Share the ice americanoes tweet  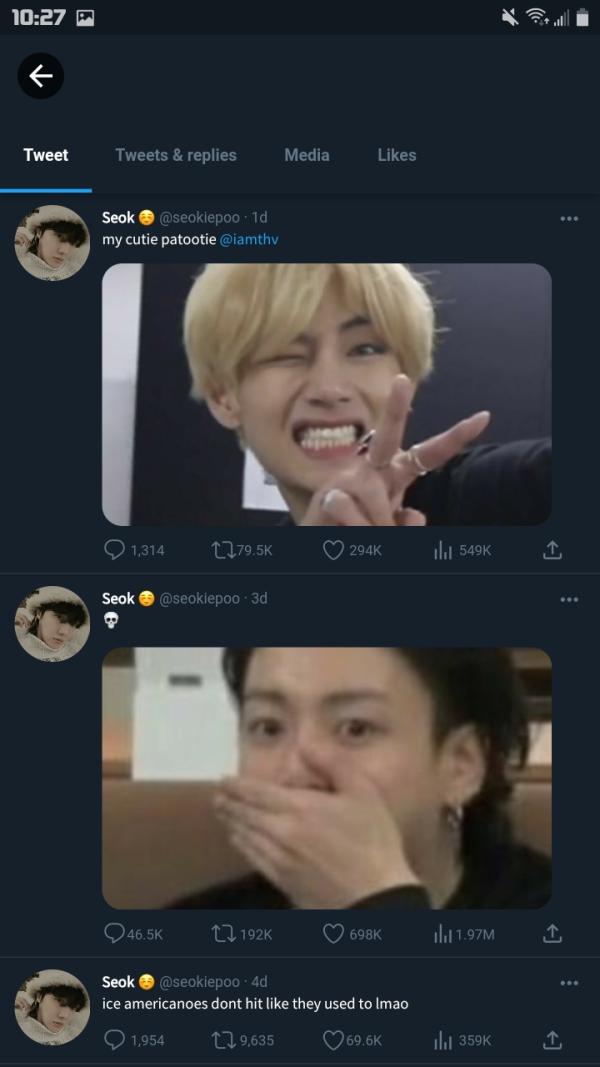551,1040
